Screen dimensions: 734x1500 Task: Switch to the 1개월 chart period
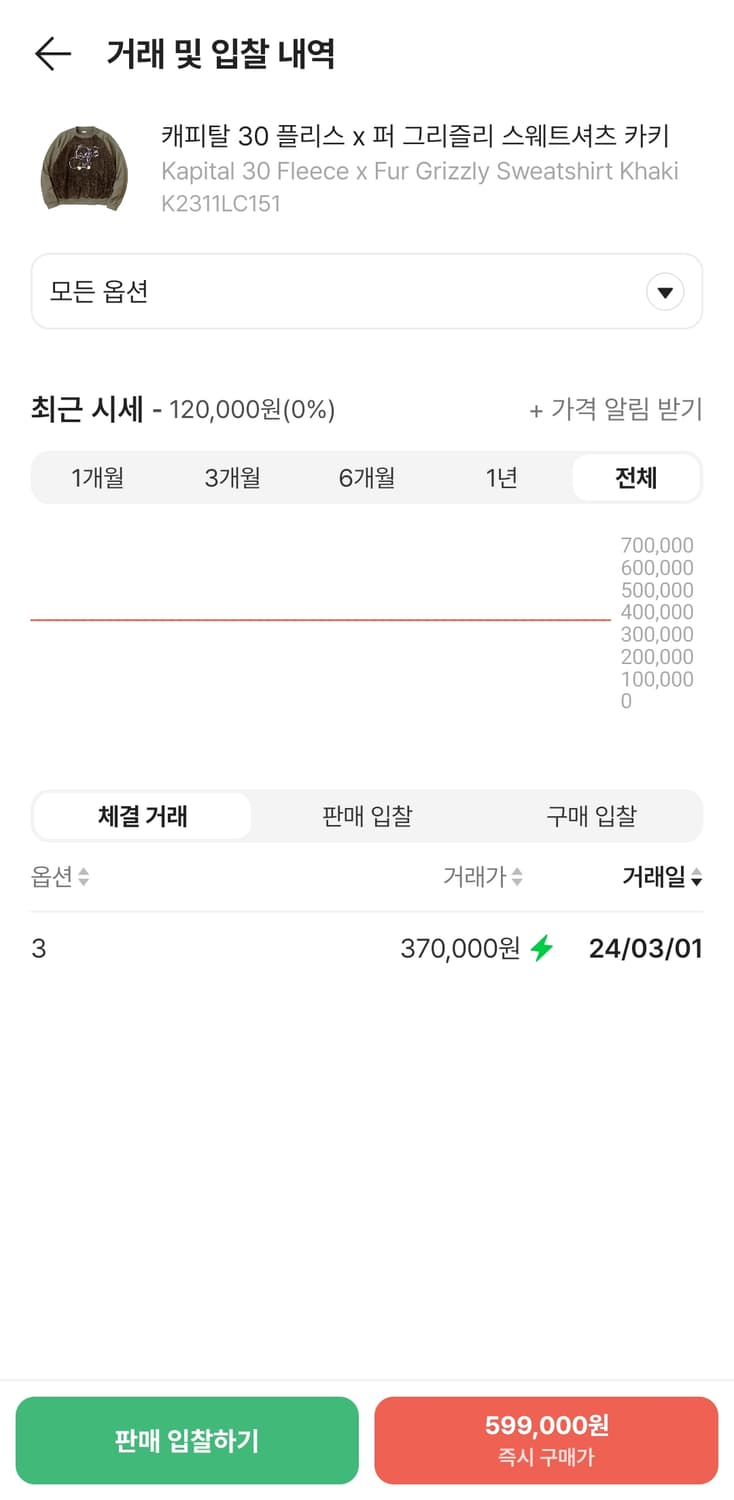[x=101, y=477]
